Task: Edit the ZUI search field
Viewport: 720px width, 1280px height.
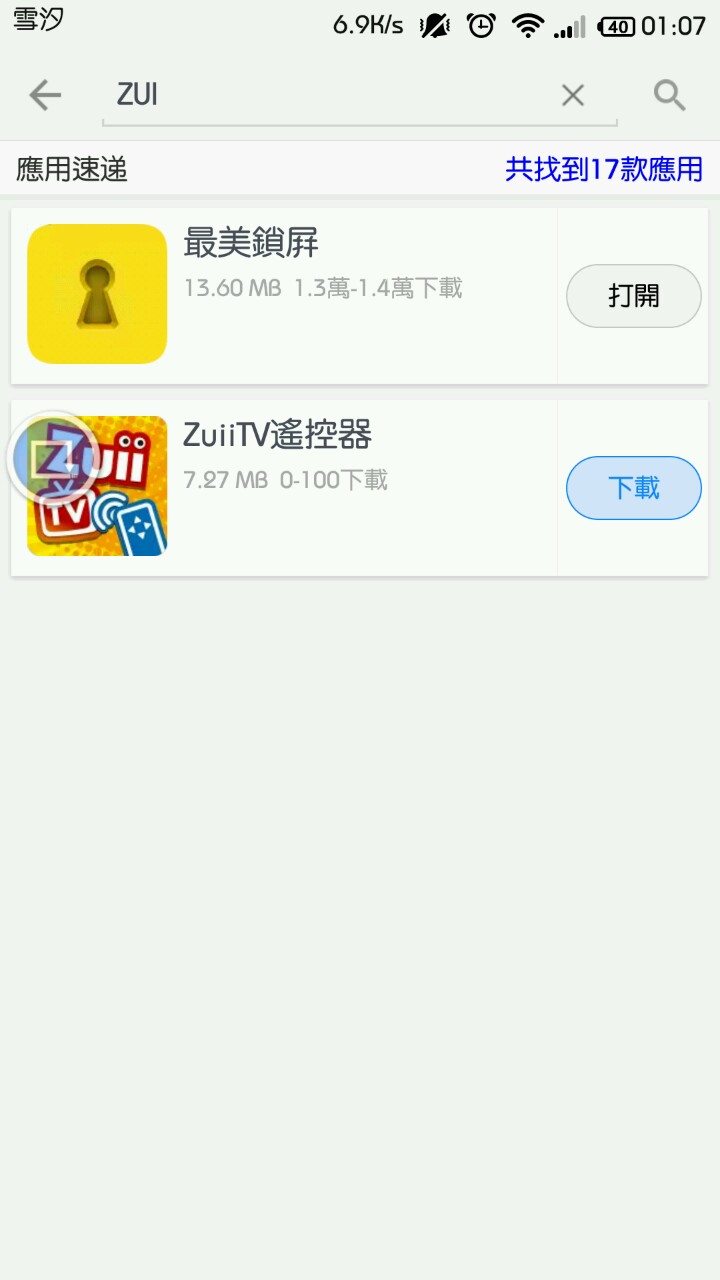Action: point(330,95)
